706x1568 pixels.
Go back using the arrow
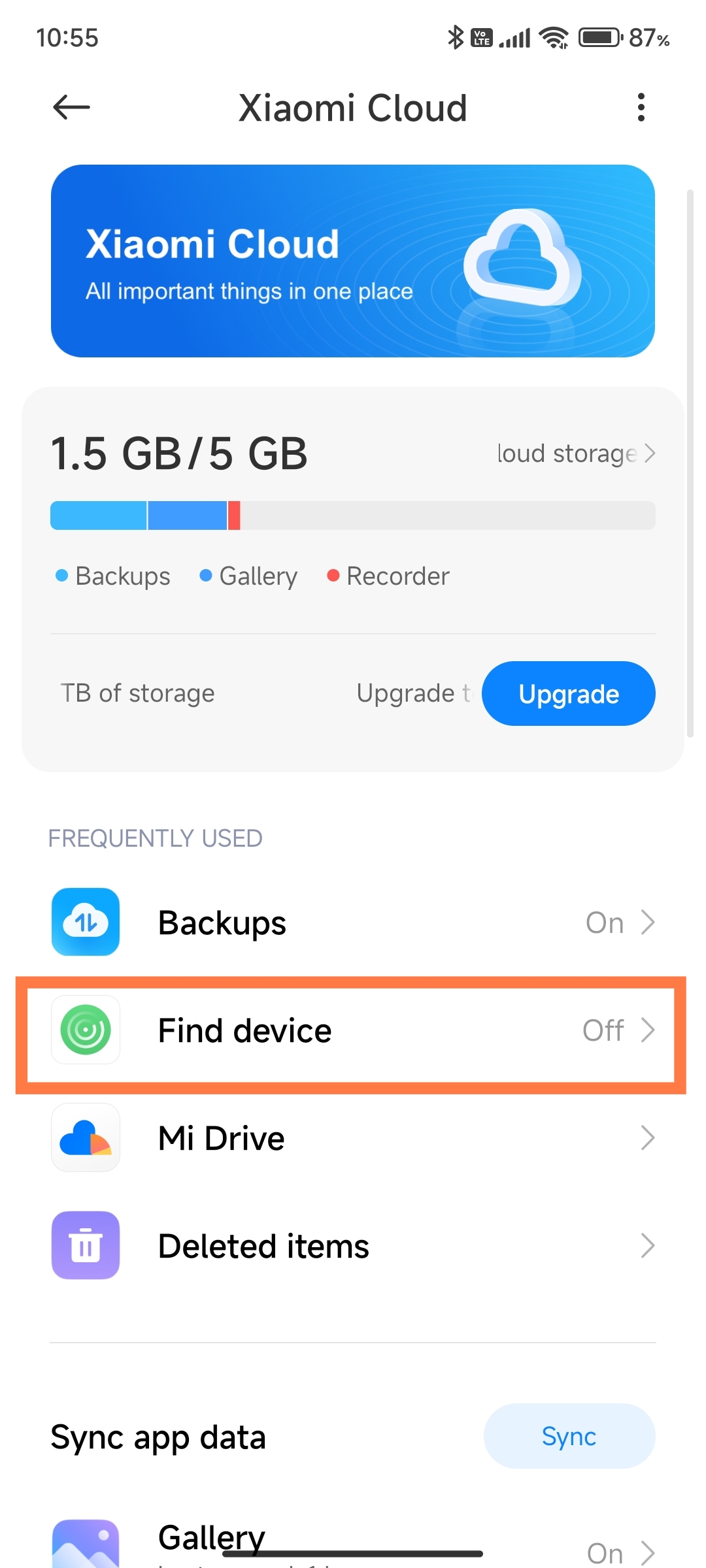[71, 107]
